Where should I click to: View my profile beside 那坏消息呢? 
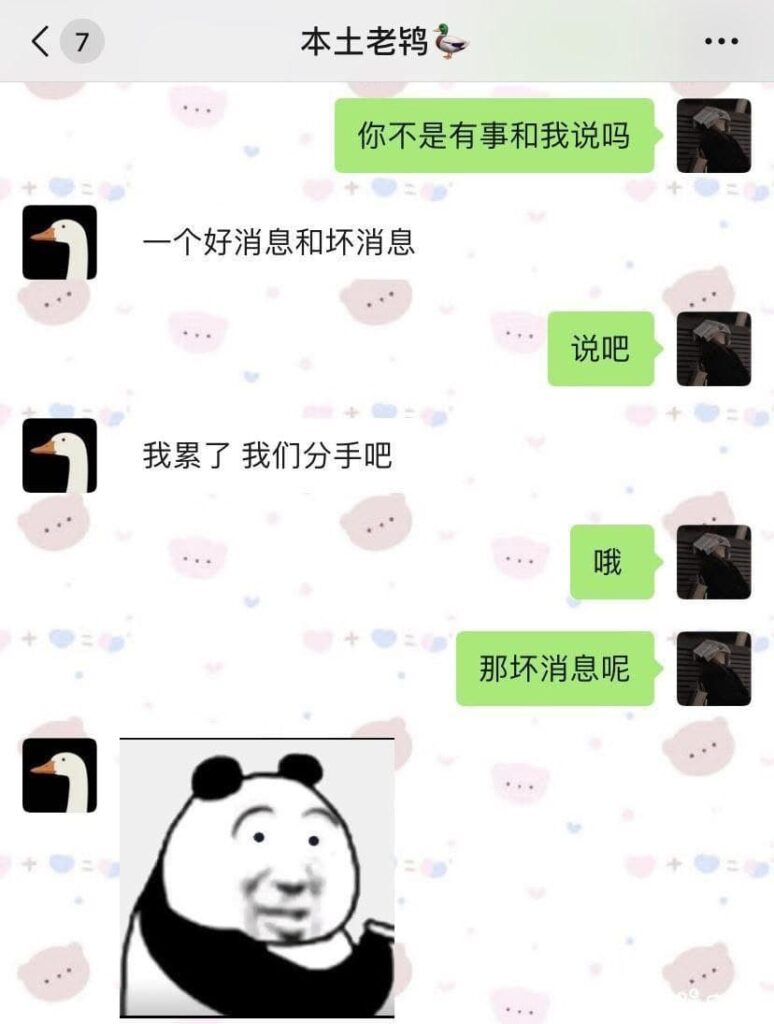pos(714,669)
